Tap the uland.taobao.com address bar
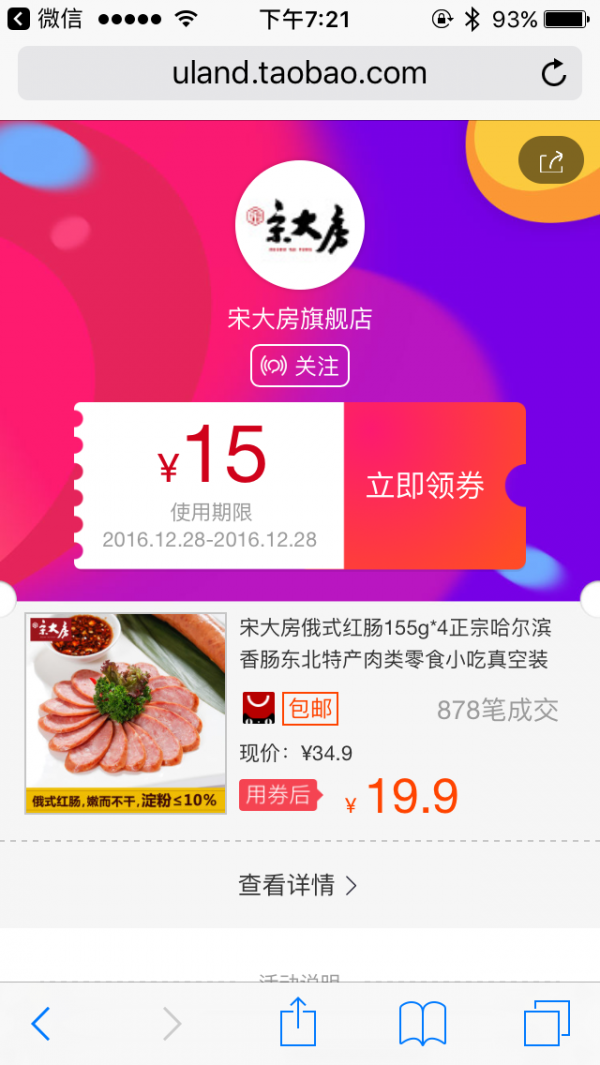The height and width of the screenshot is (1065, 600). coord(299,73)
